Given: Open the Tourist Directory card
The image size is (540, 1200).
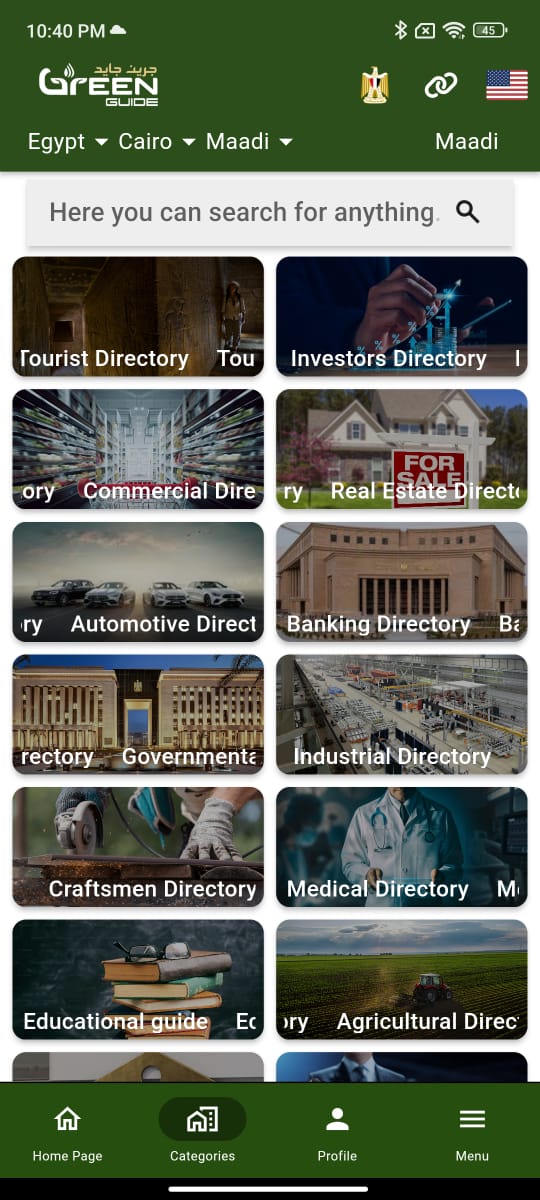Looking at the screenshot, I should click(138, 317).
